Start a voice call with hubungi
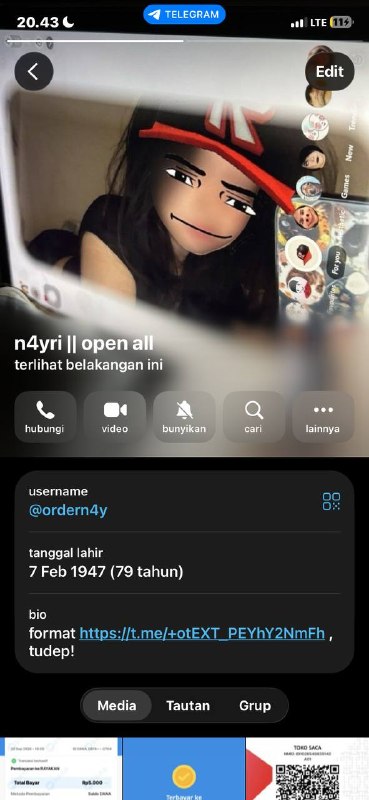This screenshot has width=369, height=800. (45, 417)
